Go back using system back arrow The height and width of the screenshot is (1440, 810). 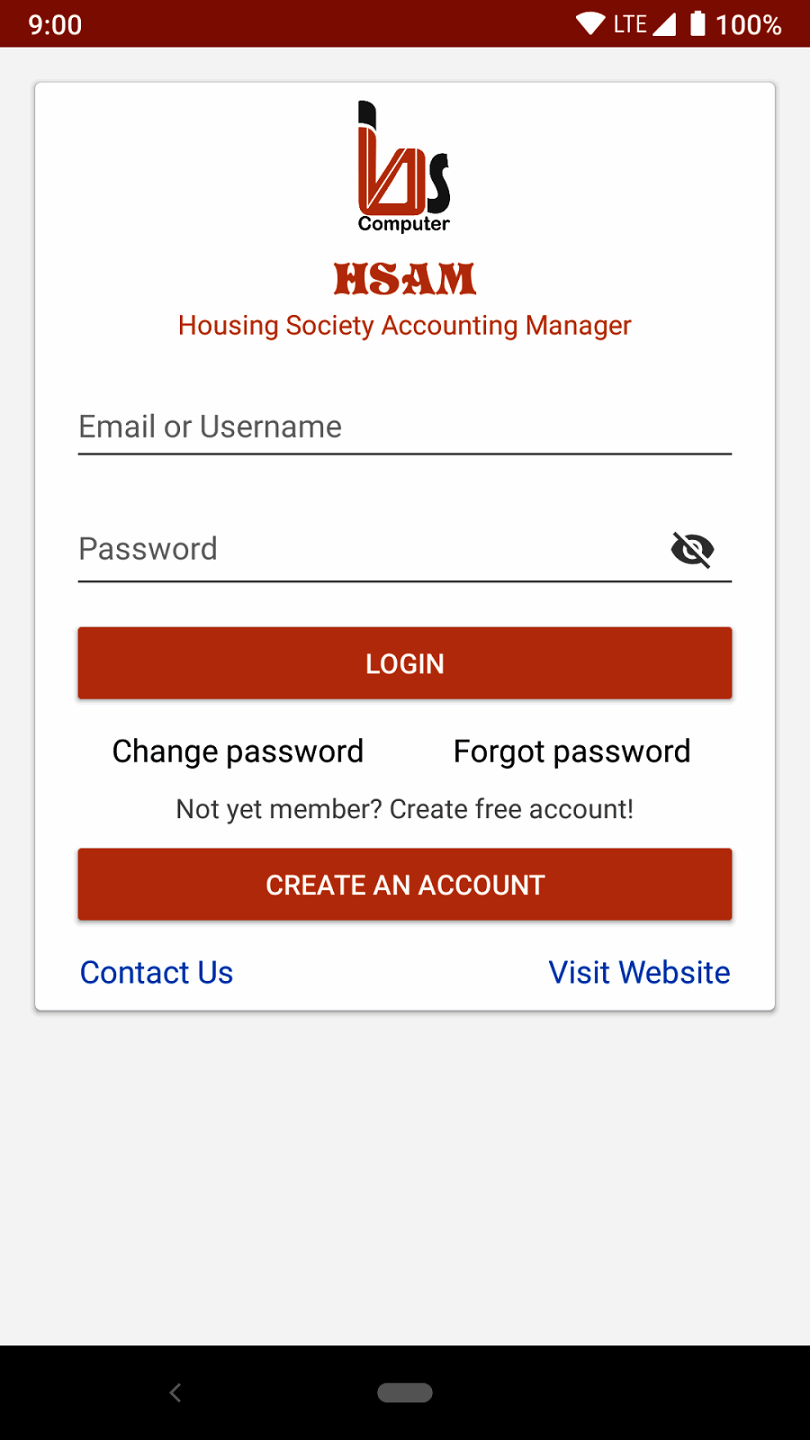(176, 1392)
